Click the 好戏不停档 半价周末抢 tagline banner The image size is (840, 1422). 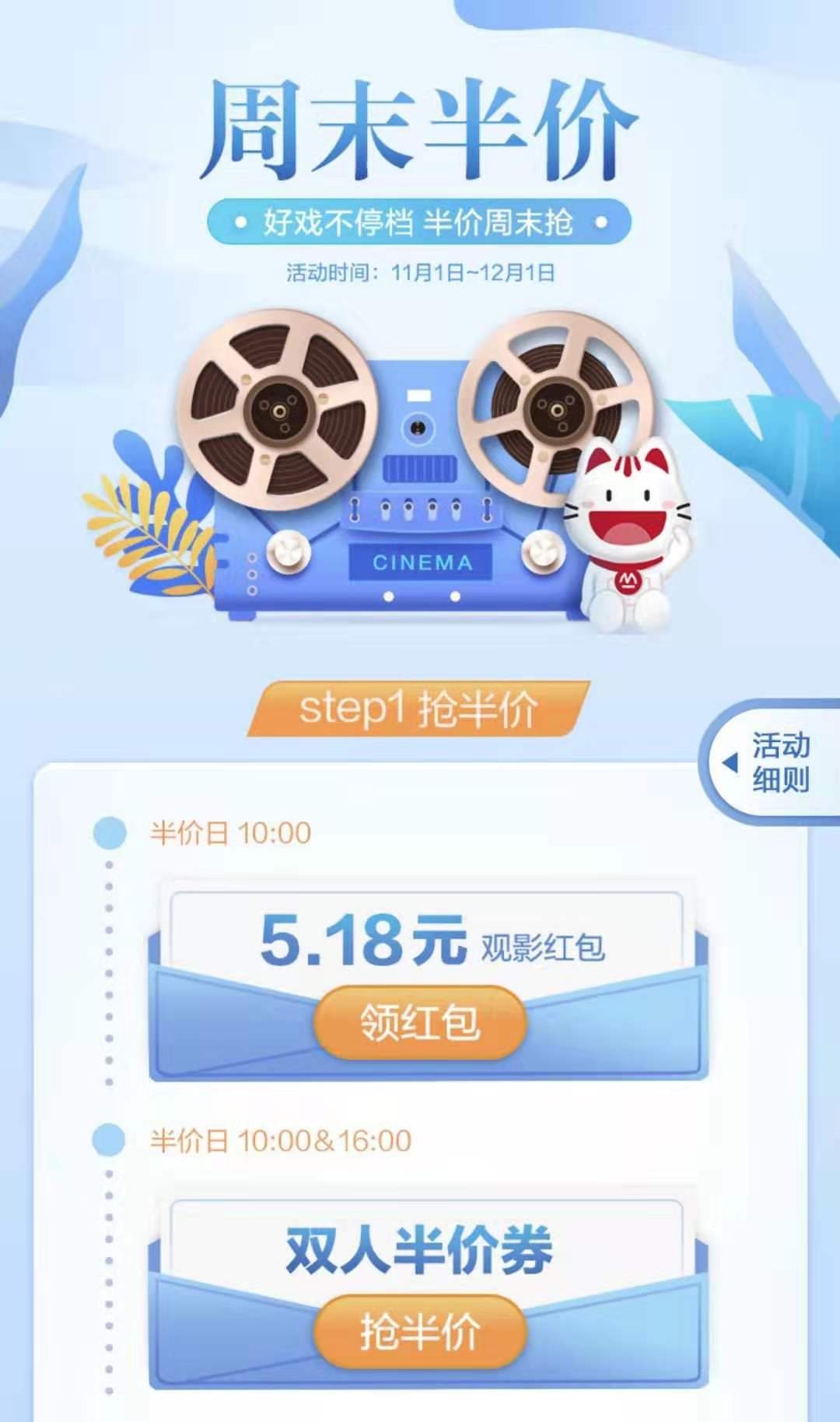[x=420, y=222]
